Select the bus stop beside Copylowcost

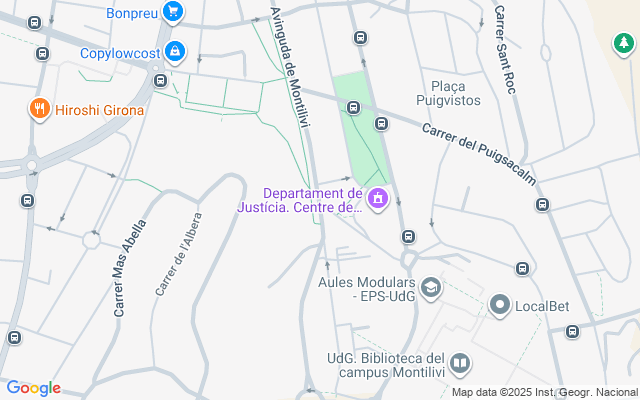pos(159,80)
